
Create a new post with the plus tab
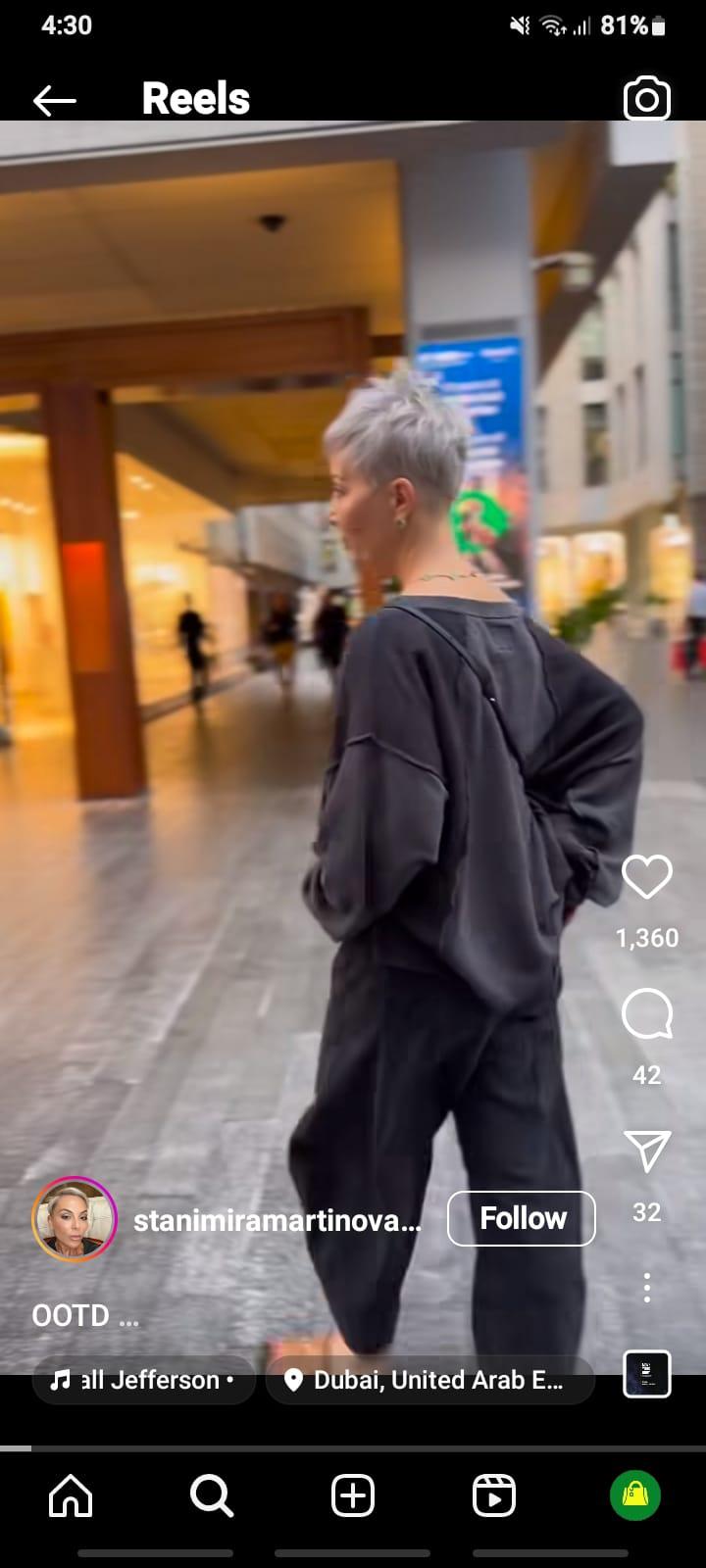coord(353,1495)
